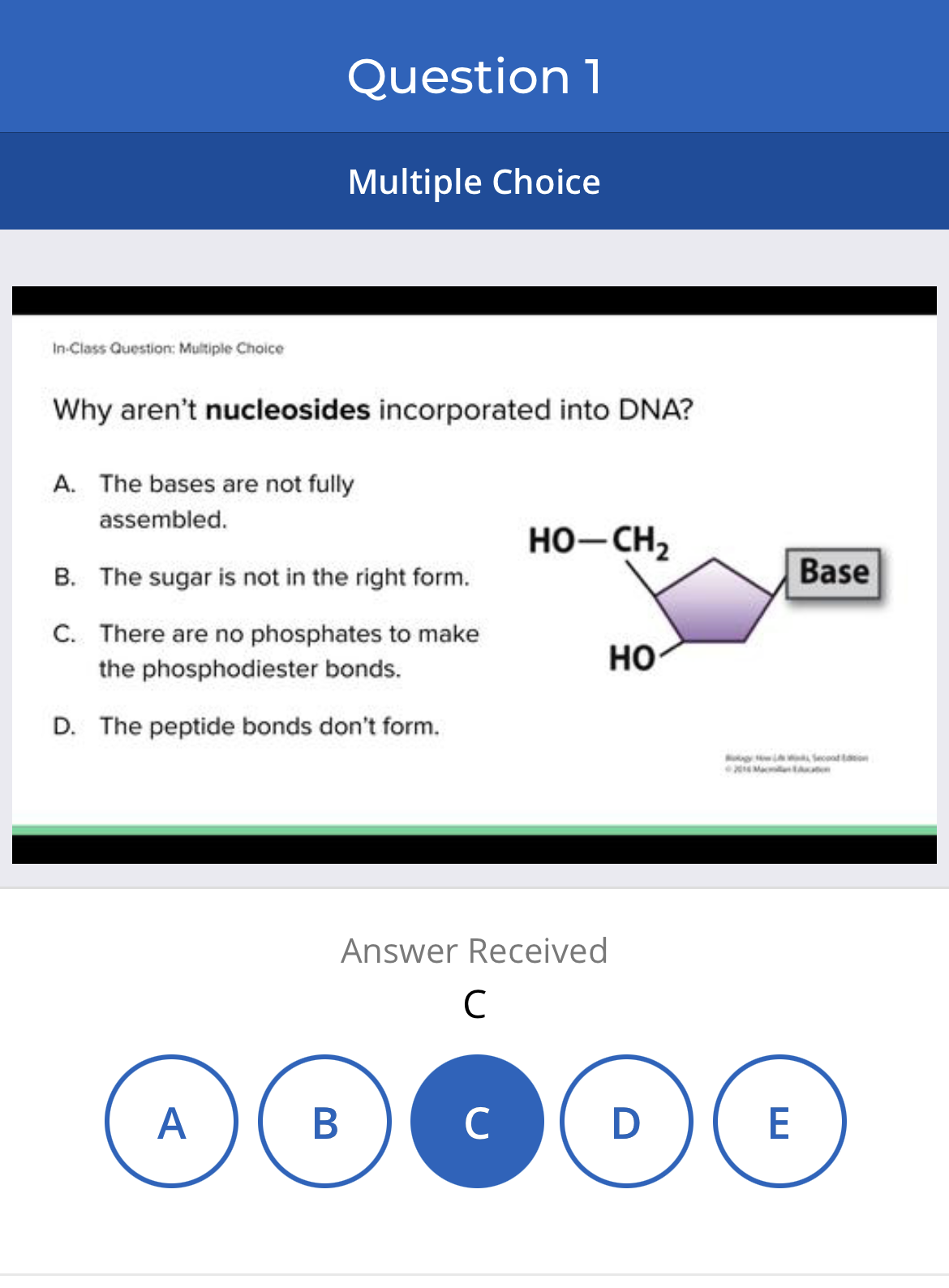Click the HO-CH2 label on the diagram

(x=599, y=540)
